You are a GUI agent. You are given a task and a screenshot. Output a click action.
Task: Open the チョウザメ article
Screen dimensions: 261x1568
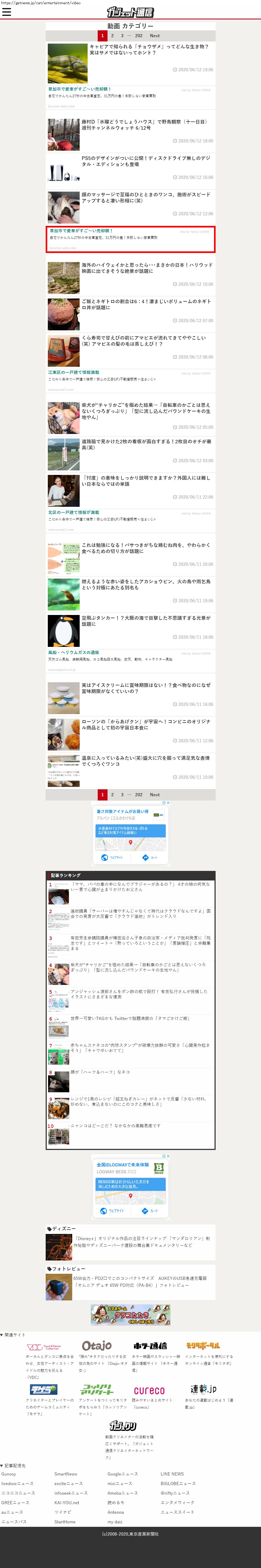[149, 50]
